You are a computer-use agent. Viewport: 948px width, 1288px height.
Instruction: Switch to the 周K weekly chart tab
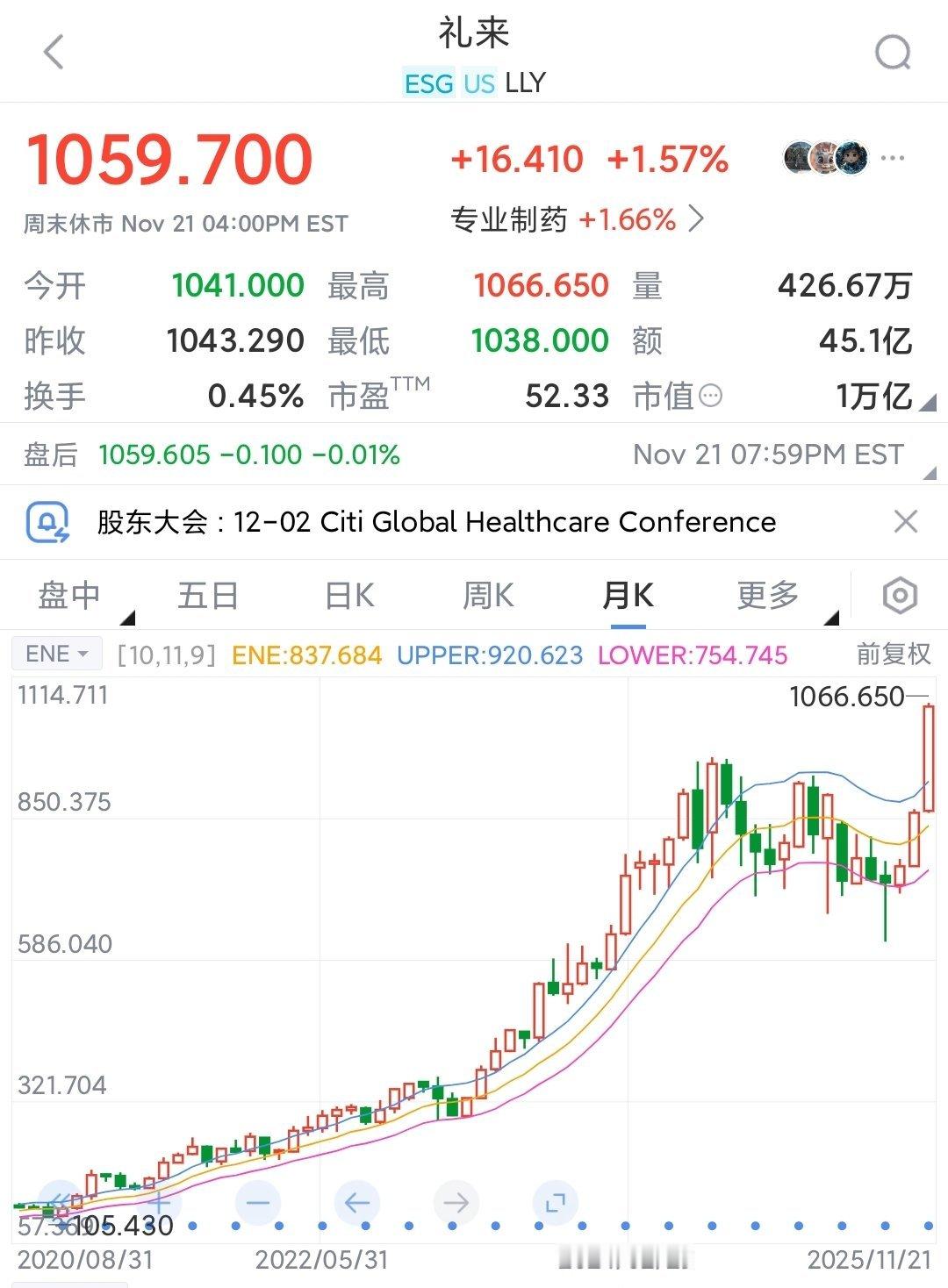(x=487, y=594)
